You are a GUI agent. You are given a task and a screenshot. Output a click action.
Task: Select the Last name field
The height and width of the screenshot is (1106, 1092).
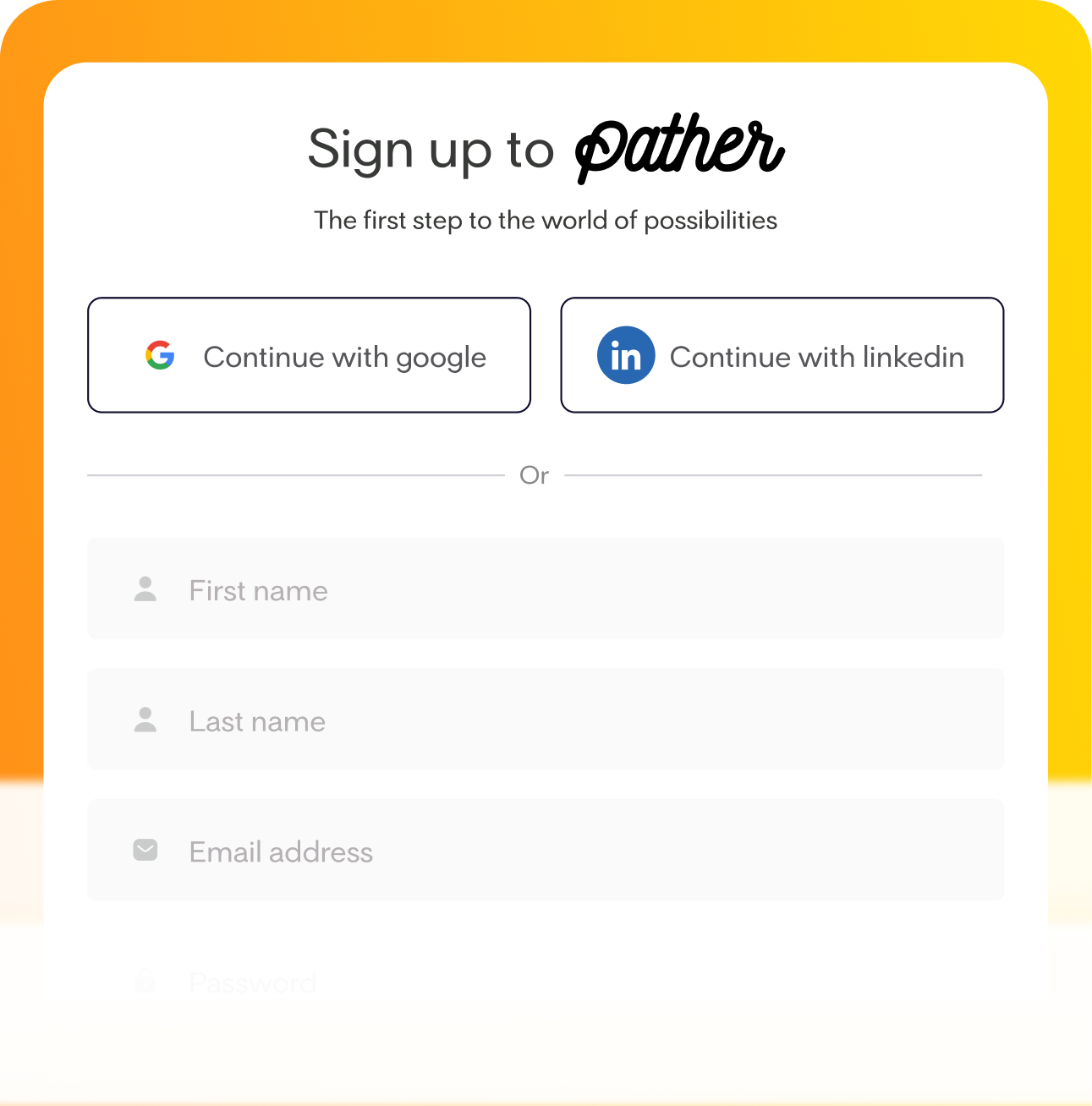click(546, 720)
